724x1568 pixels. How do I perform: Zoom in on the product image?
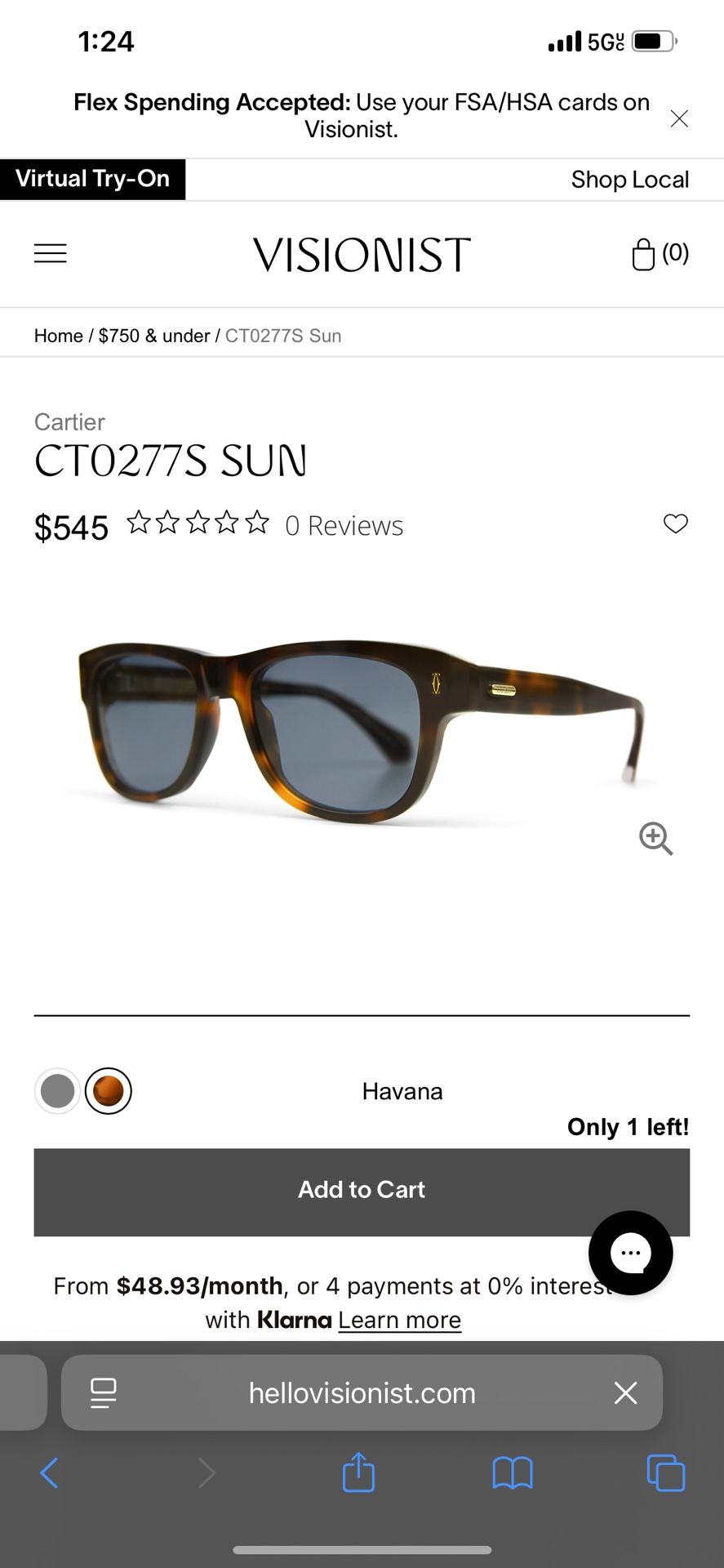coord(655,839)
